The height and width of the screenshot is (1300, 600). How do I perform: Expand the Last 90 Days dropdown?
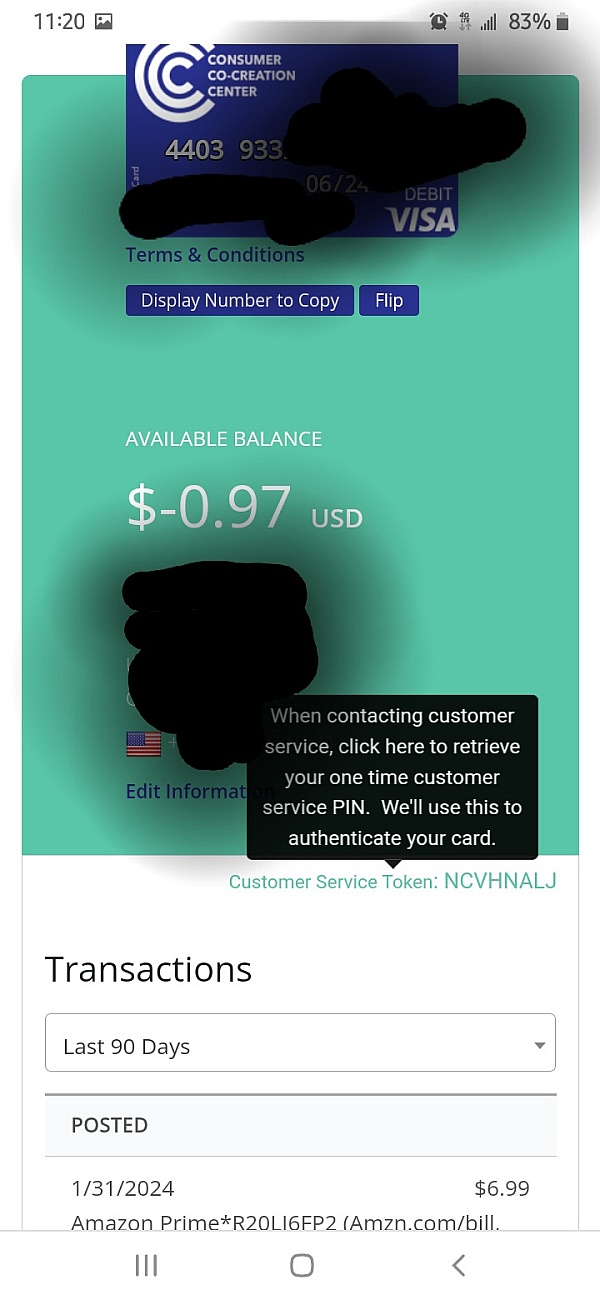tap(300, 1046)
